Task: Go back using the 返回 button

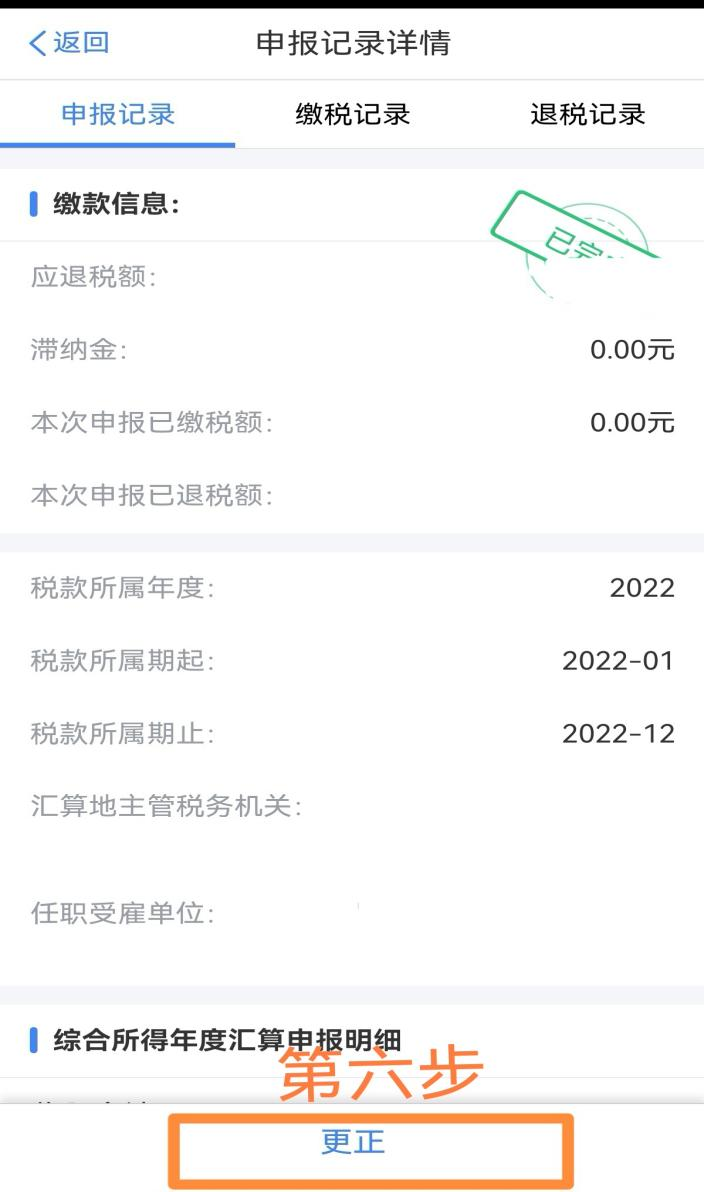Action: (68, 43)
